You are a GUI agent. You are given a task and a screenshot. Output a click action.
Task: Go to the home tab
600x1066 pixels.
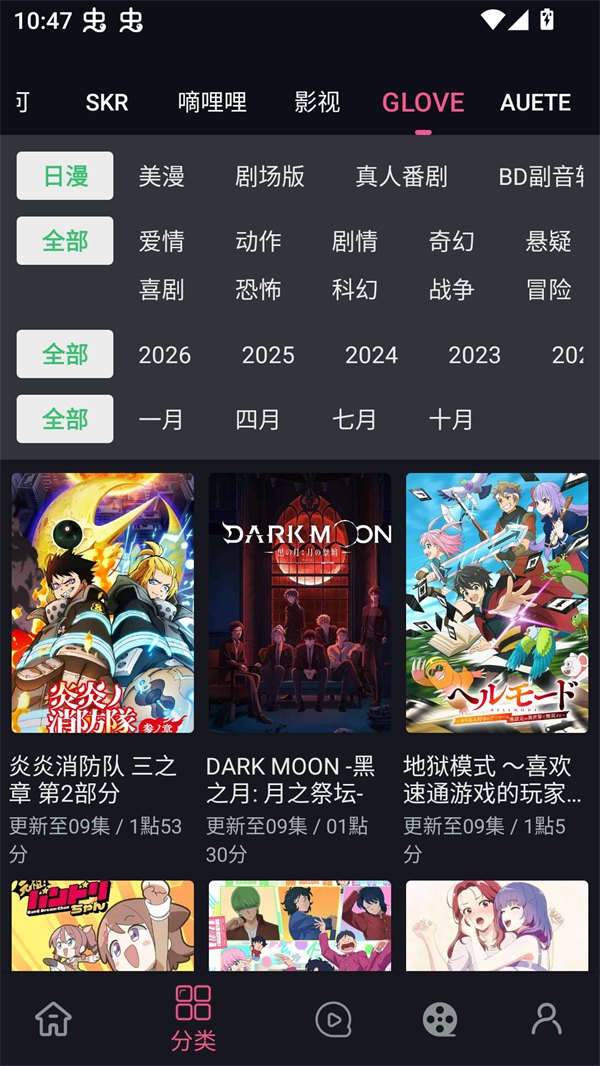click(x=53, y=1019)
